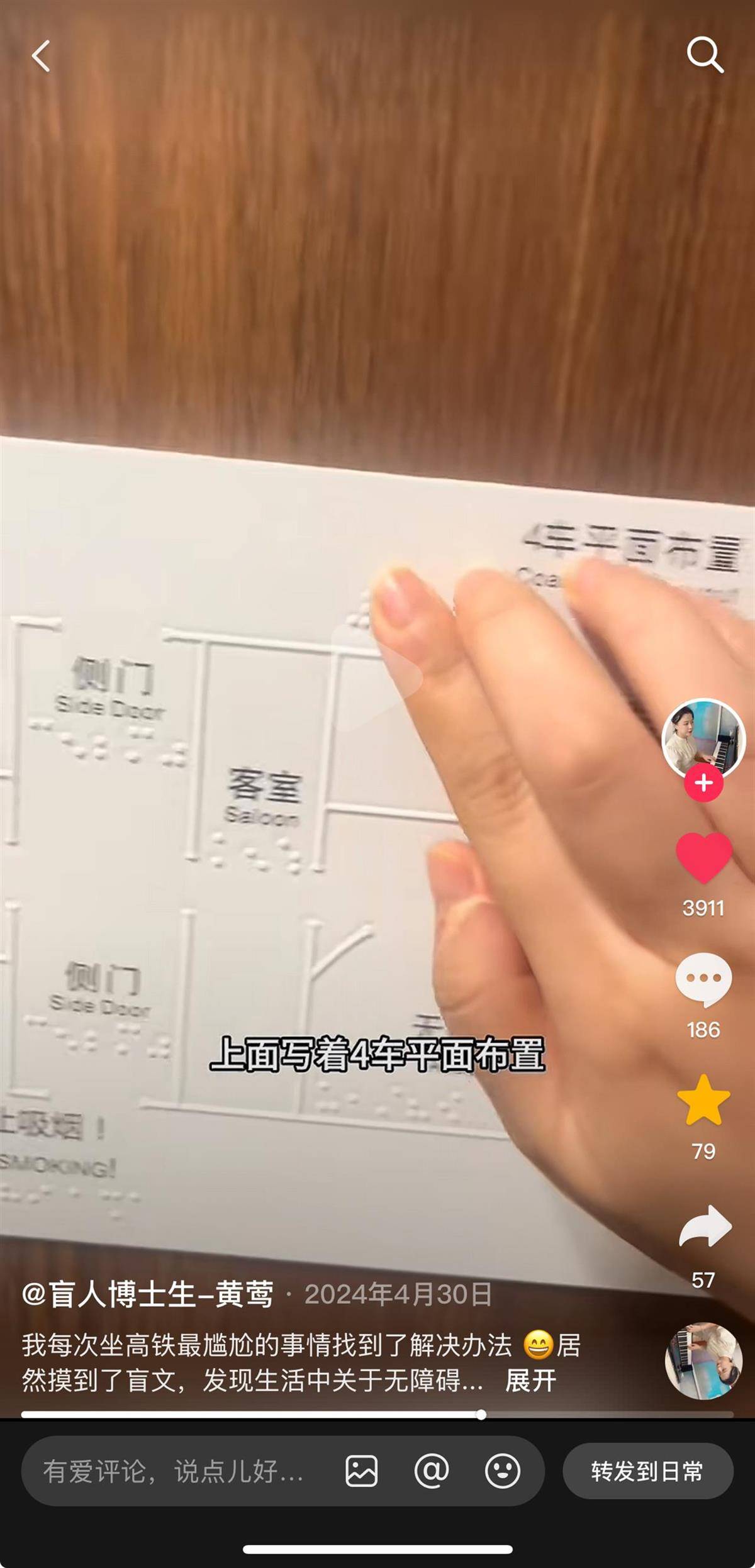Image resolution: width=755 pixels, height=1568 pixels.
Task: Go back using the top-left arrow
Action: coord(42,56)
